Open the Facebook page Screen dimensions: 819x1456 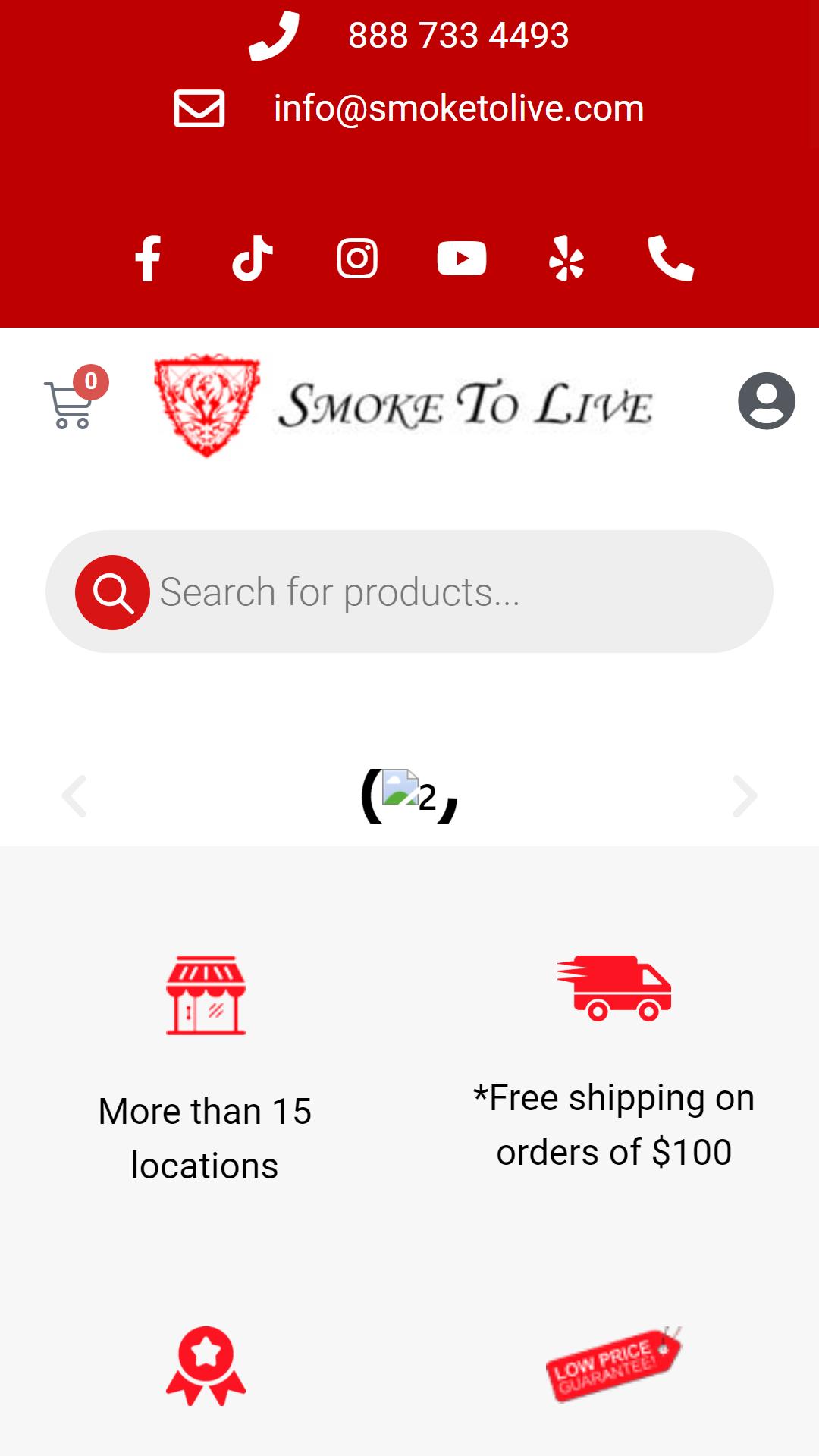coord(148,259)
